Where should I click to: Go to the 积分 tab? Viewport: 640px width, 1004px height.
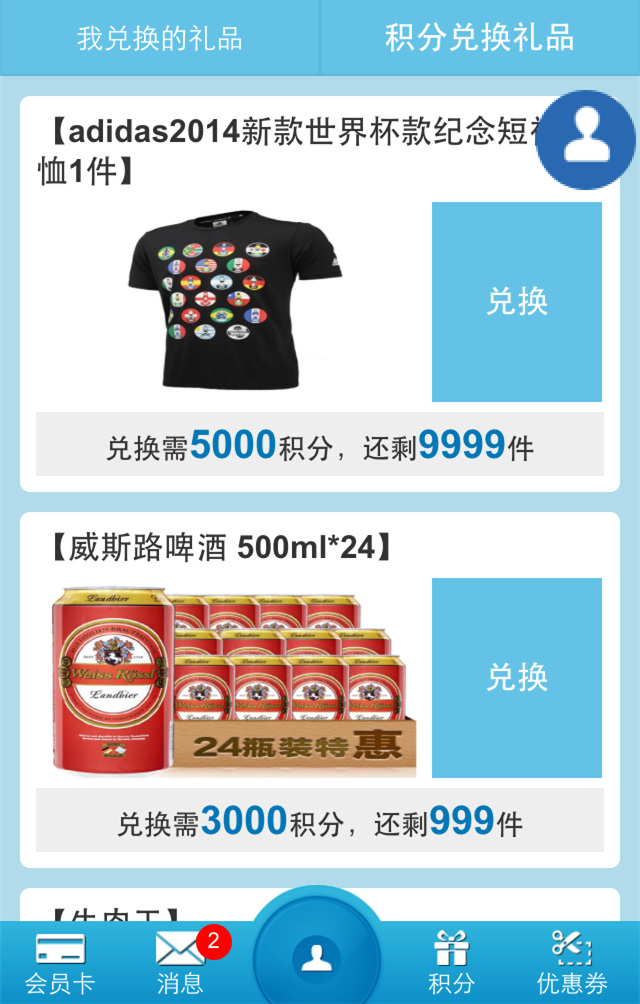coord(451,962)
